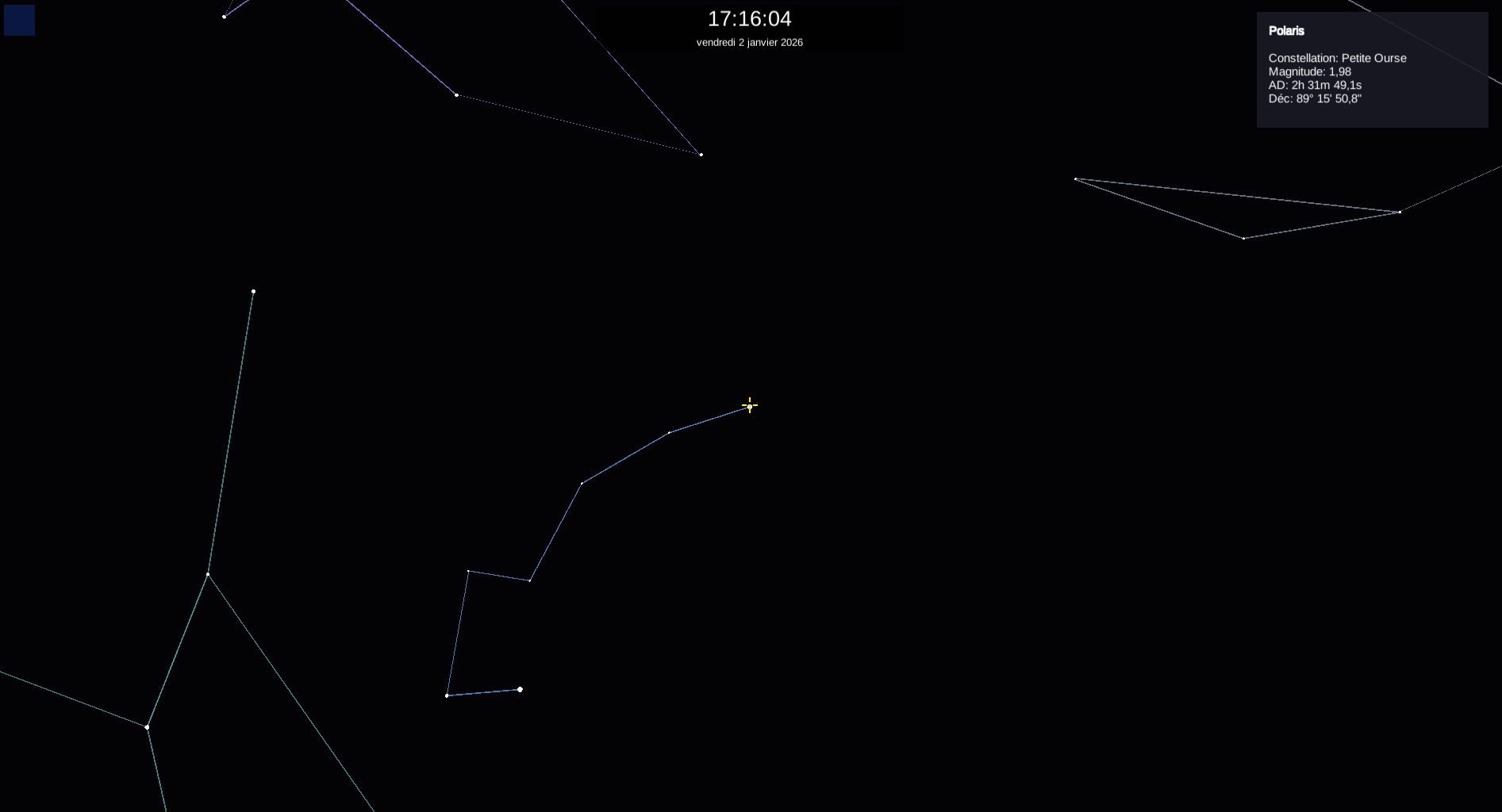Select the highlighted star Polaris
This screenshot has width=1502, height=812.
[x=750, y=406]
